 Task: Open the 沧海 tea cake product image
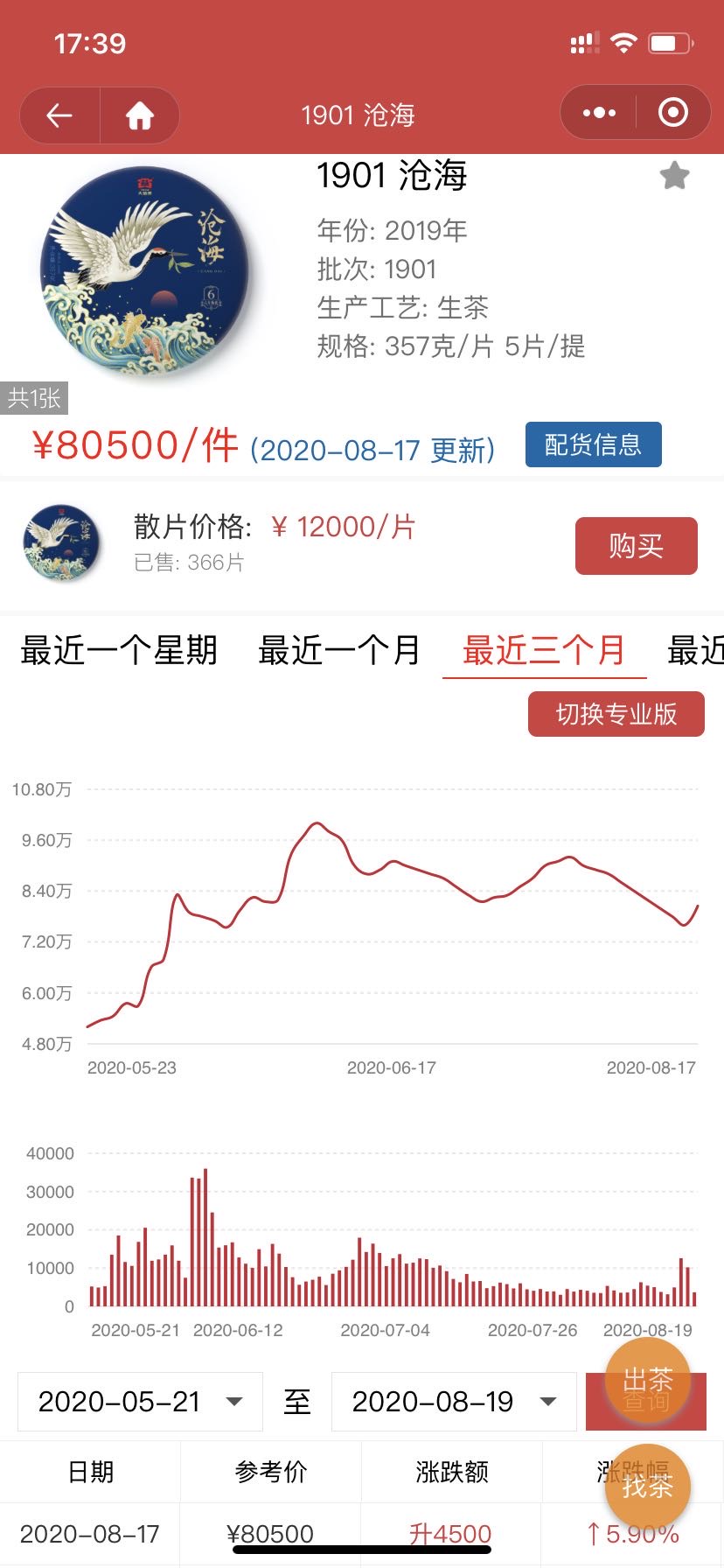144,273
